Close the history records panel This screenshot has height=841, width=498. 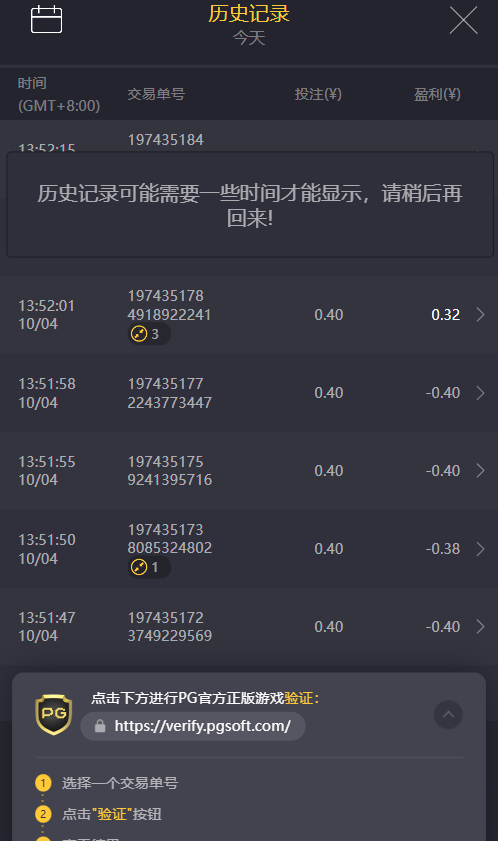point(463,20)
